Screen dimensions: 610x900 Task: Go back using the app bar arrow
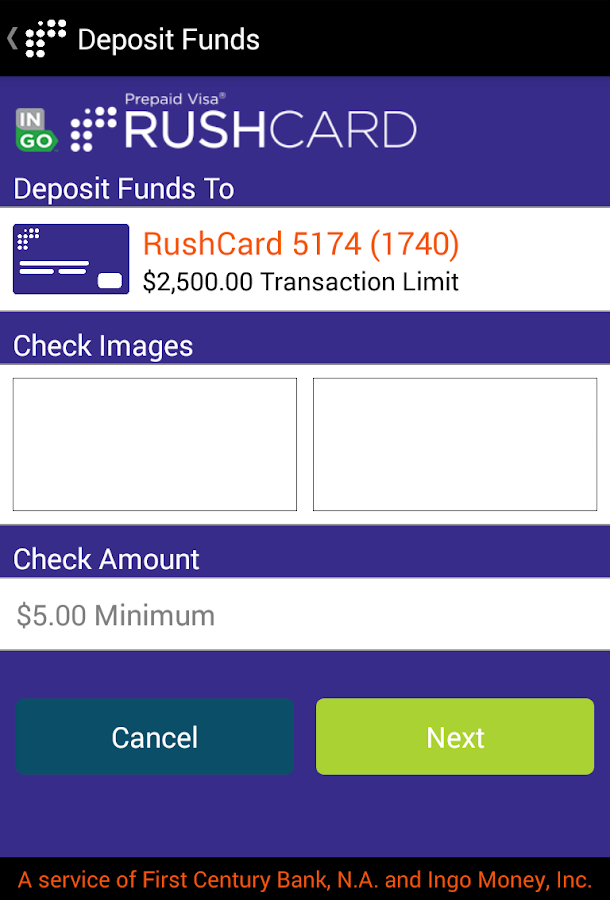pyautogui.click(x=14, y=39)
